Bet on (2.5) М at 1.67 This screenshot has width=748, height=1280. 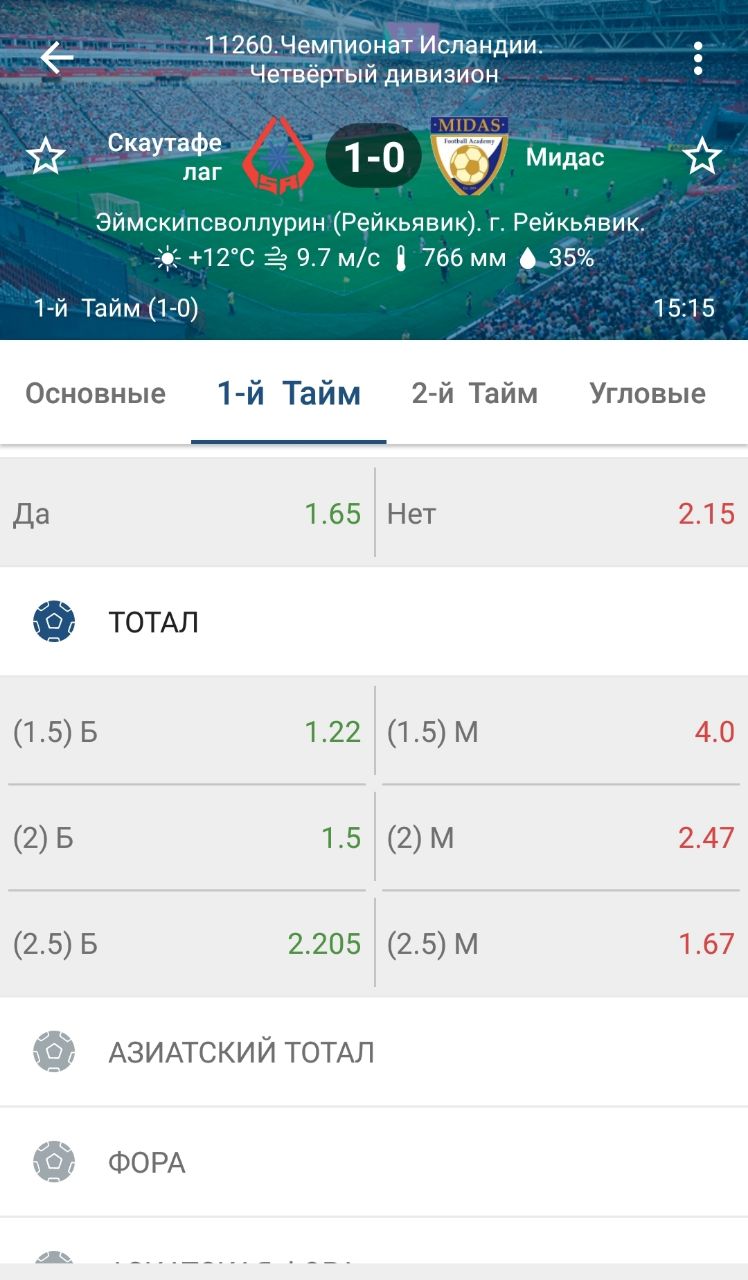[562, 944]
